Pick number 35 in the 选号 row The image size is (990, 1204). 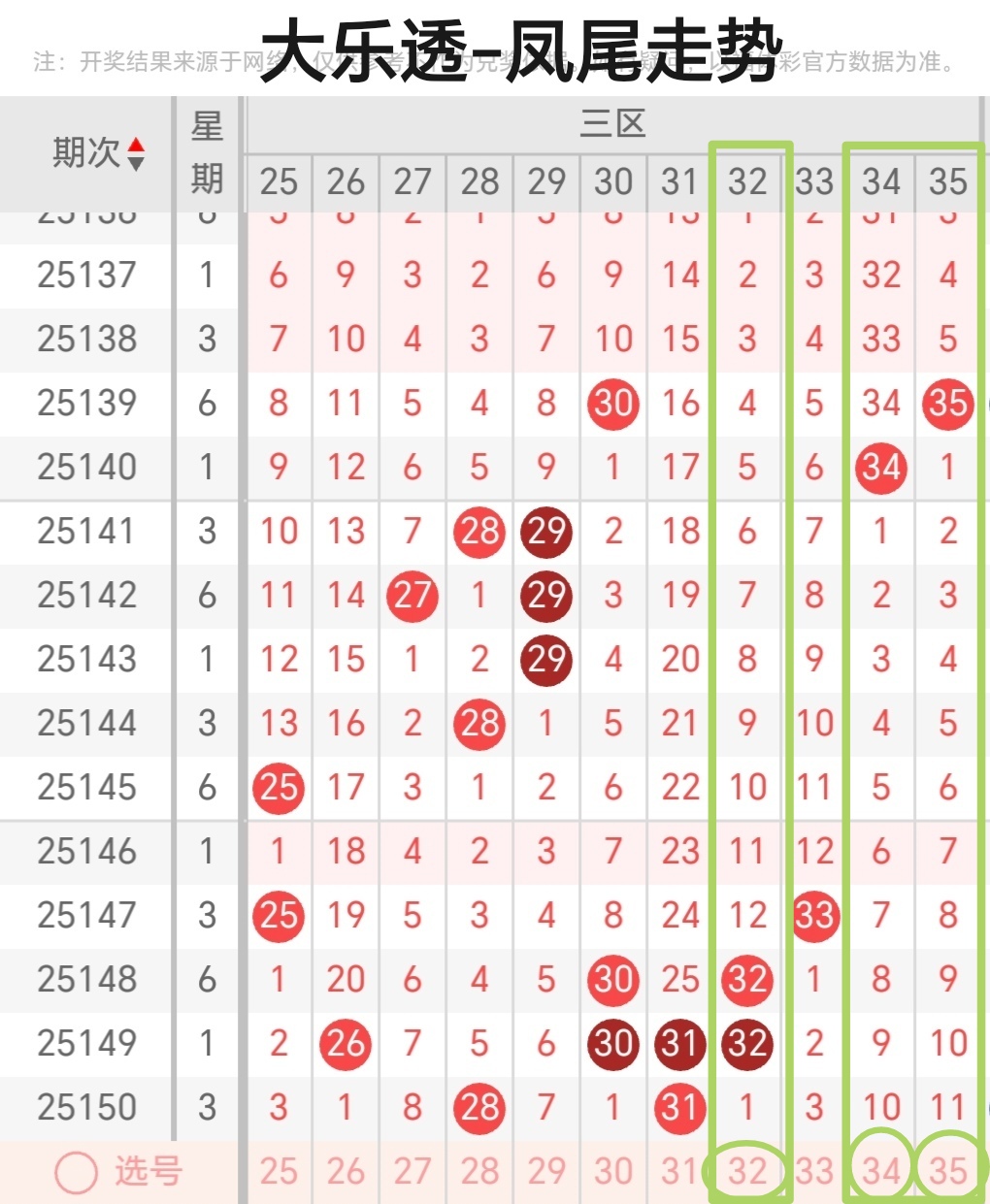click(948, 1172)
